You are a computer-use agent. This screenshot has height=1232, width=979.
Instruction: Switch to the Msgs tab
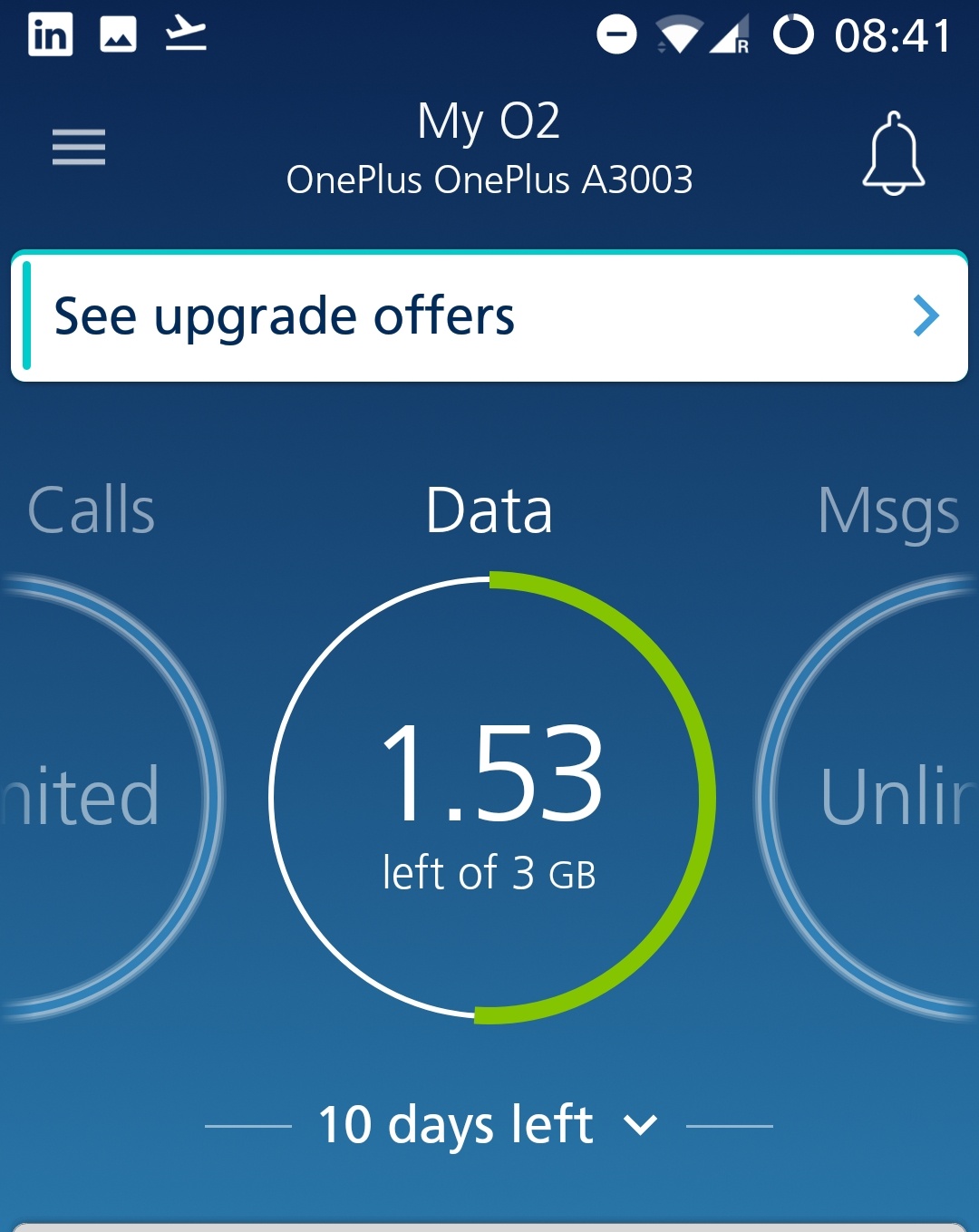coord(887,511)
